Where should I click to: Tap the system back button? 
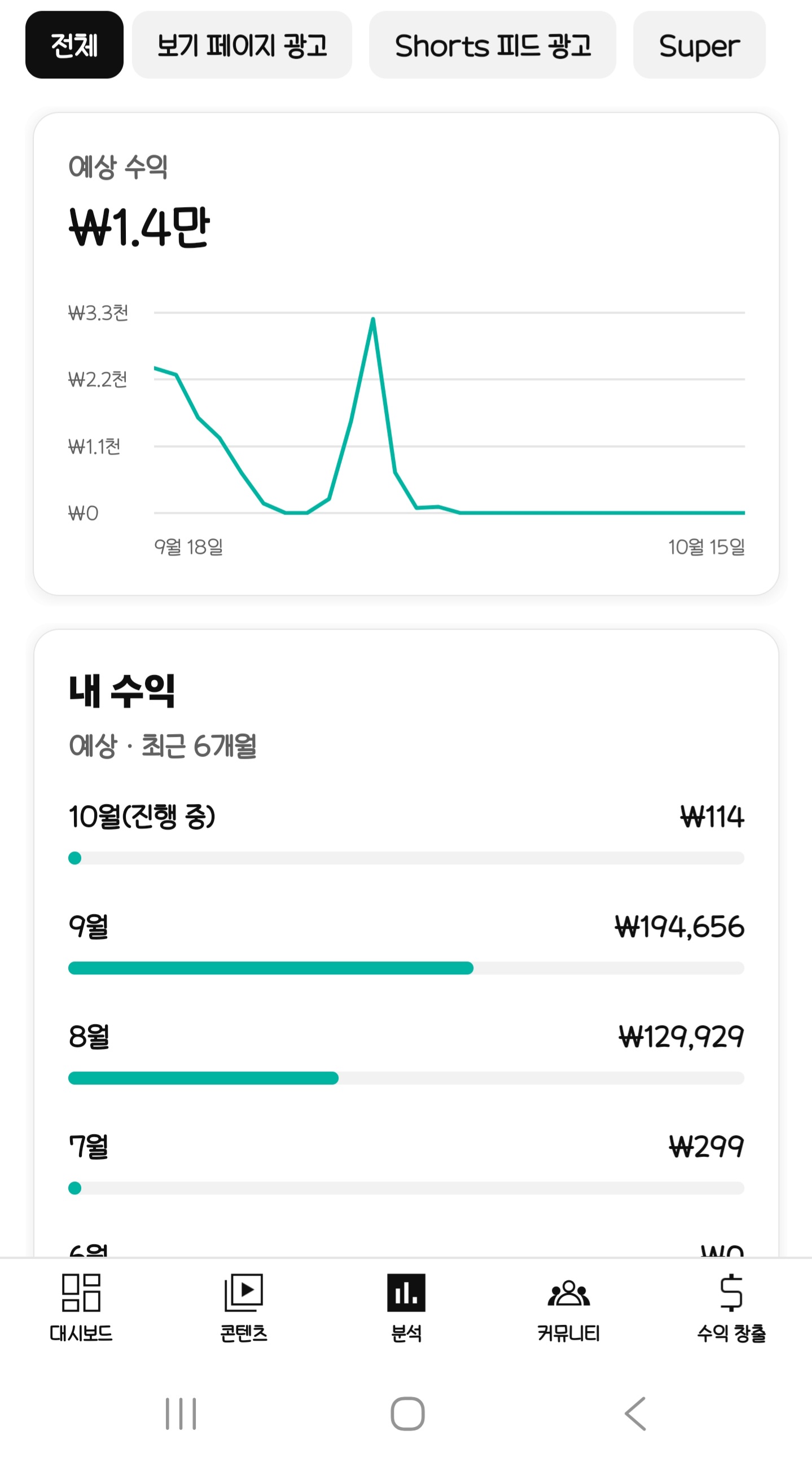635,1413
